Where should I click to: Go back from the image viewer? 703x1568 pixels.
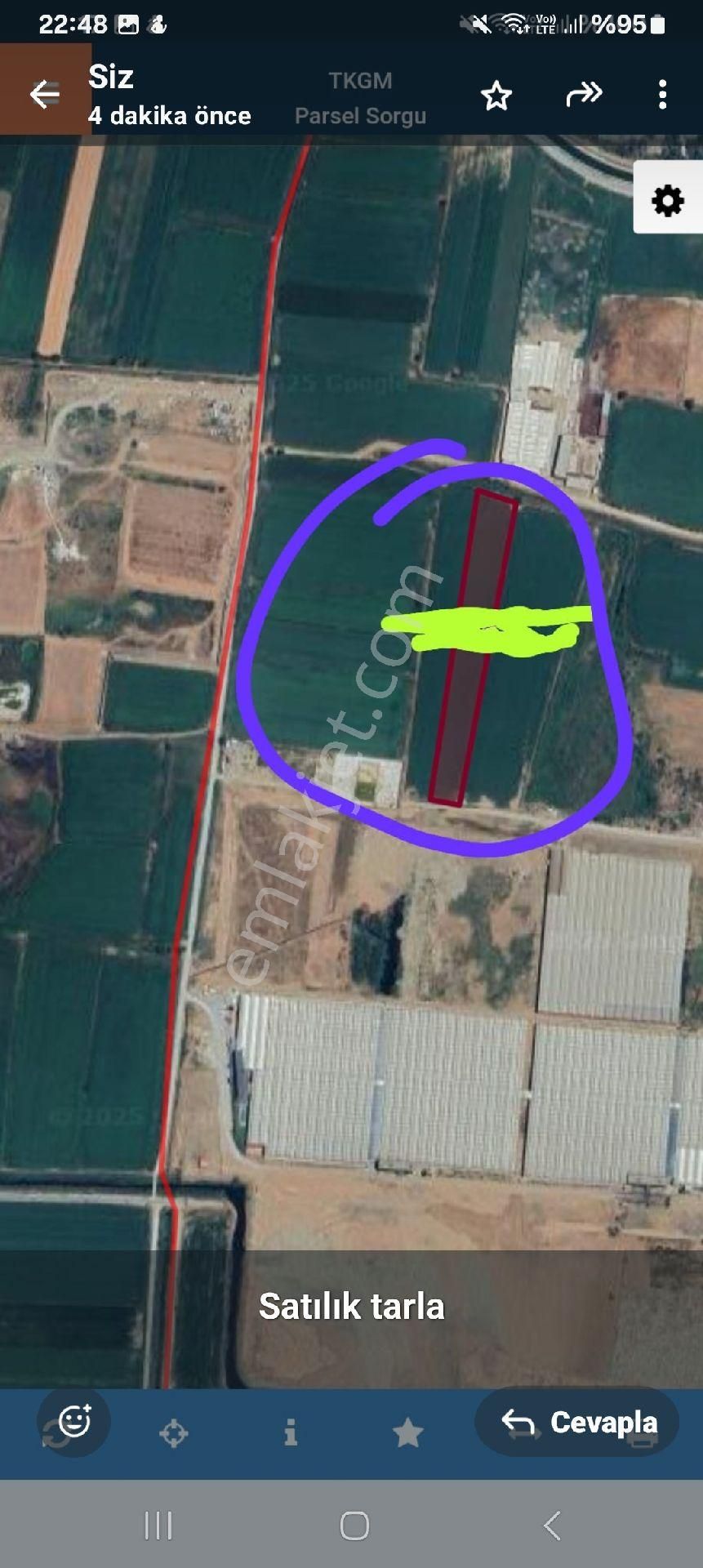44,94
